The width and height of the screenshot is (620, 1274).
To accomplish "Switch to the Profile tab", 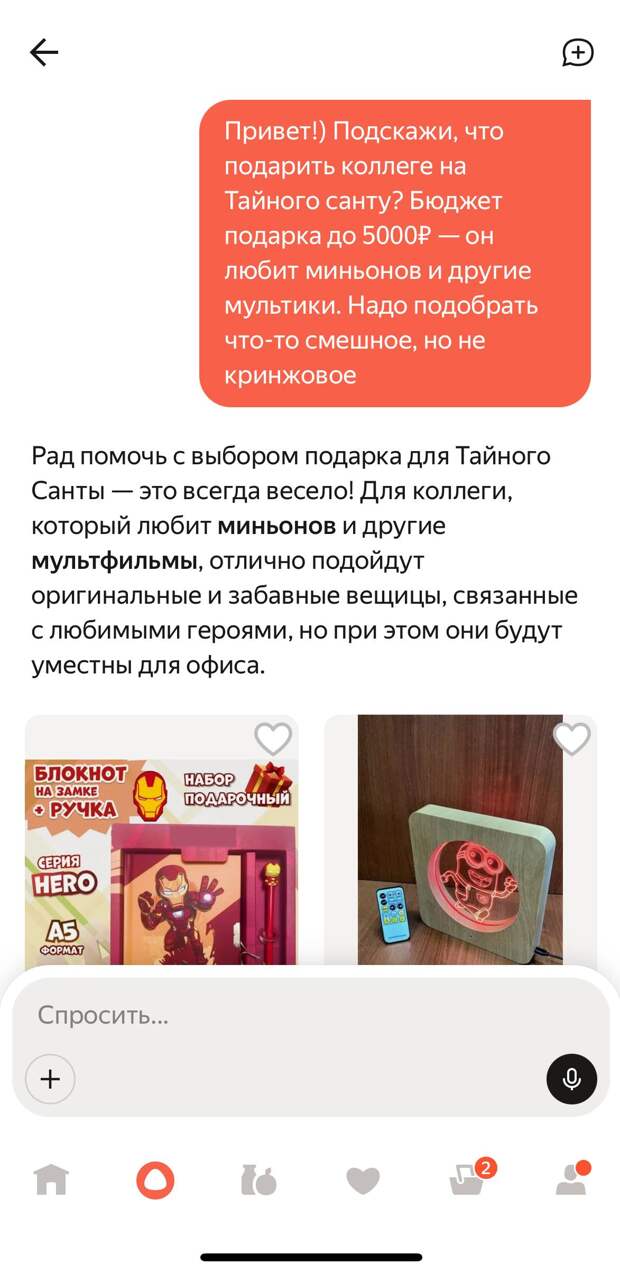I will (571, 1180).
